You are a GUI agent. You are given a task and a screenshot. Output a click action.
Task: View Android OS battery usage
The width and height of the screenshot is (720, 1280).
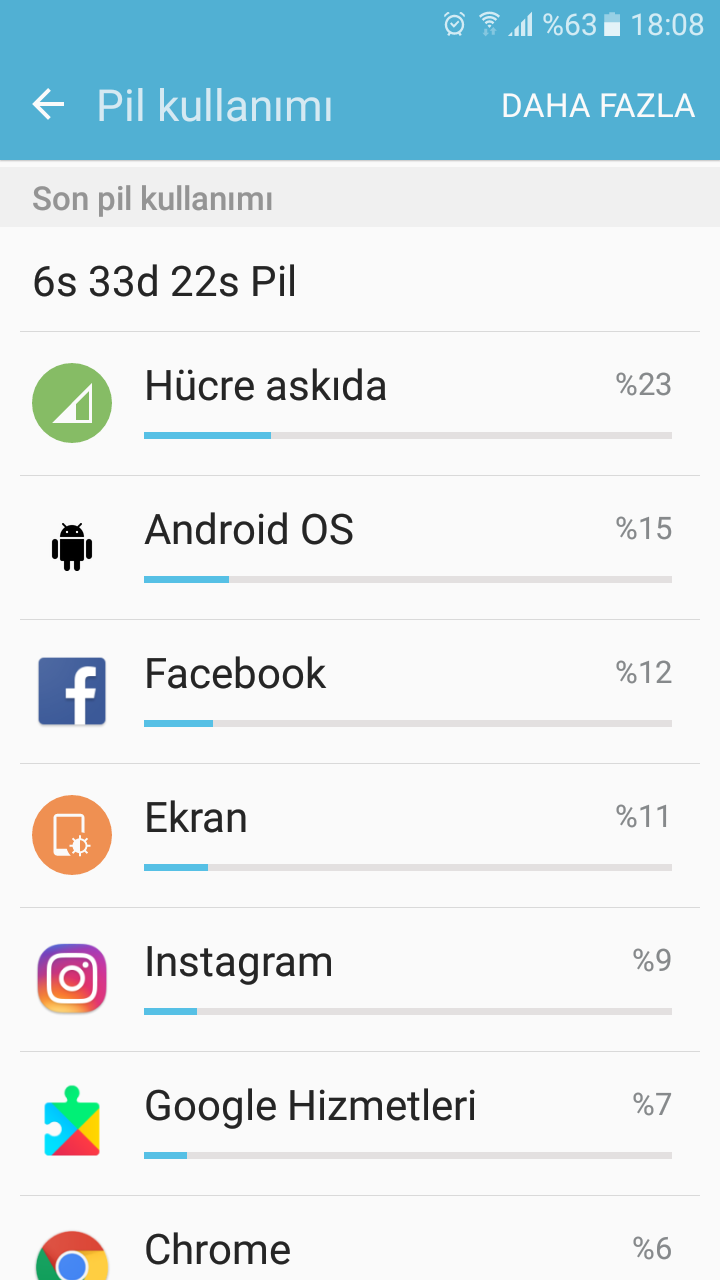tap(360, 548)
